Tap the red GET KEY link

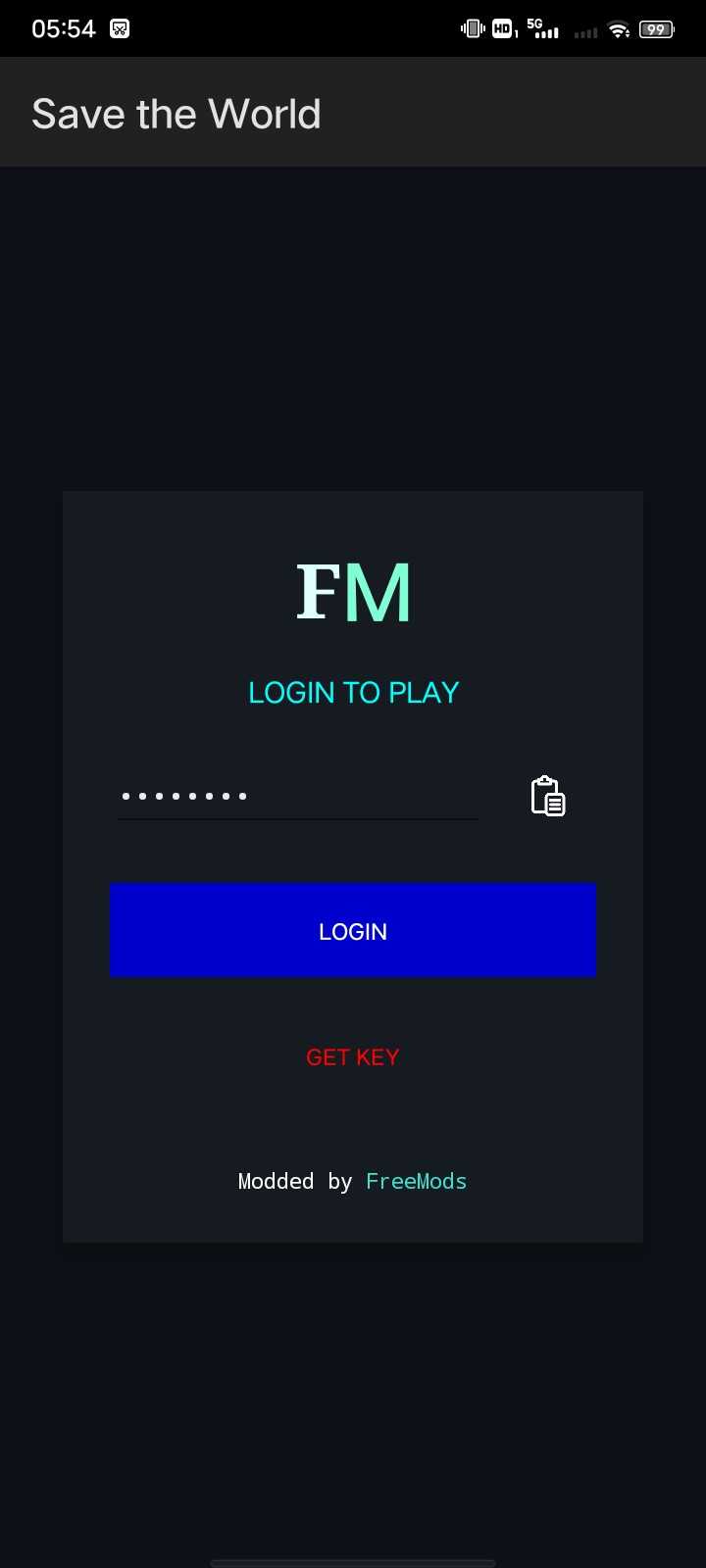click(x=353, y=1057)
